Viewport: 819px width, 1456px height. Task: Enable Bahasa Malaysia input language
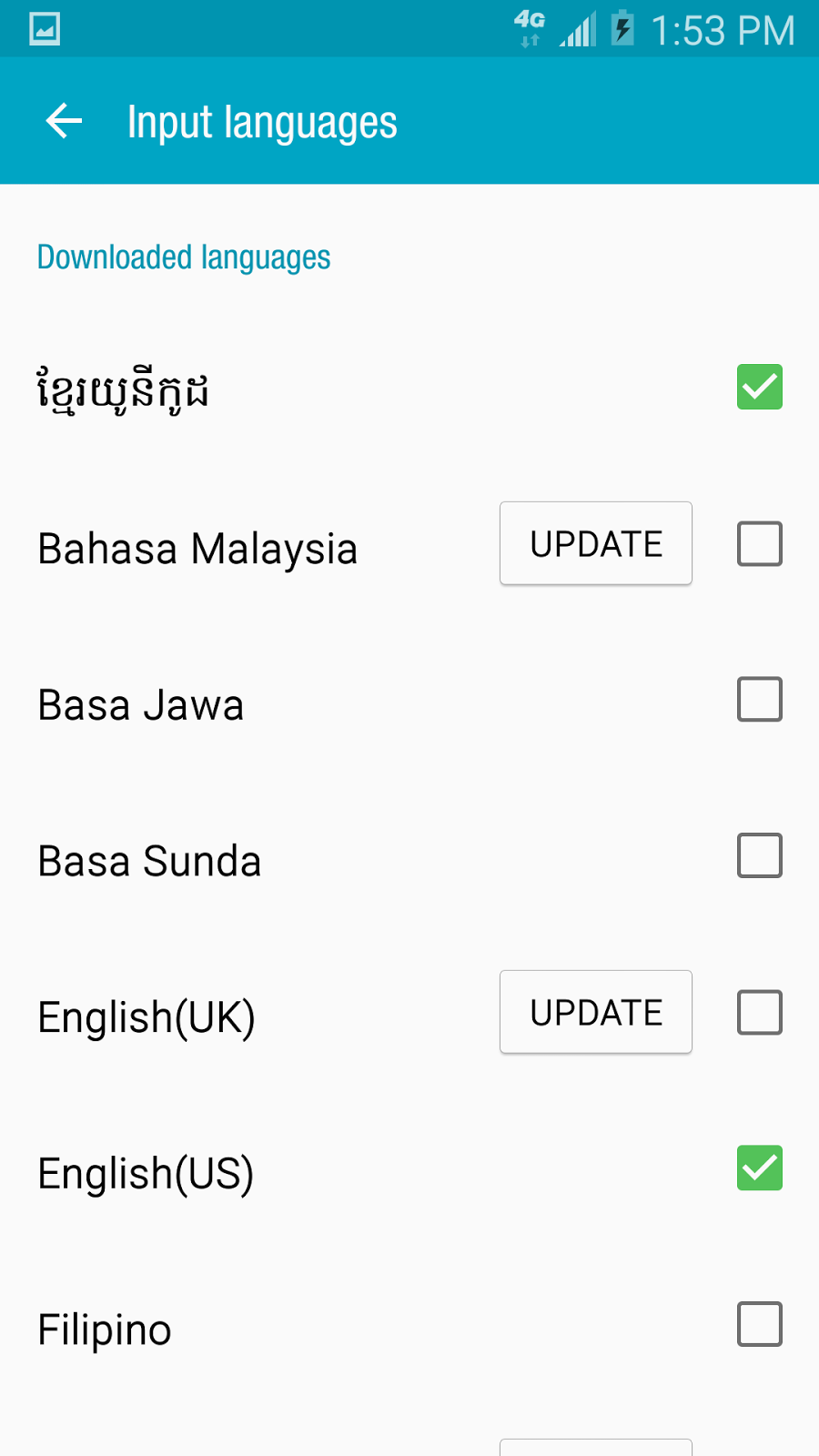(759, 543)
